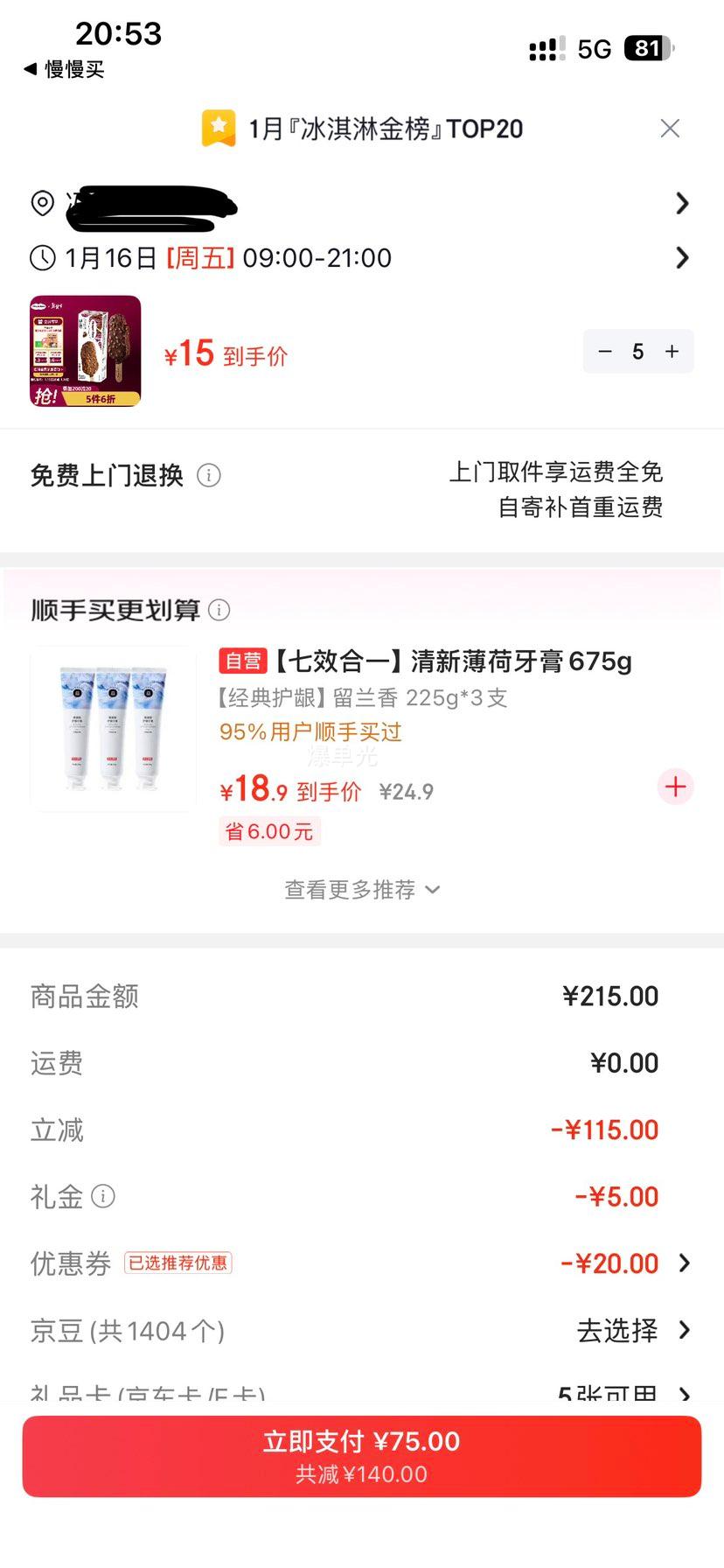Open delivery time options via chevron
Viewport: 724px width, 1568px height.
pos(683,257)
